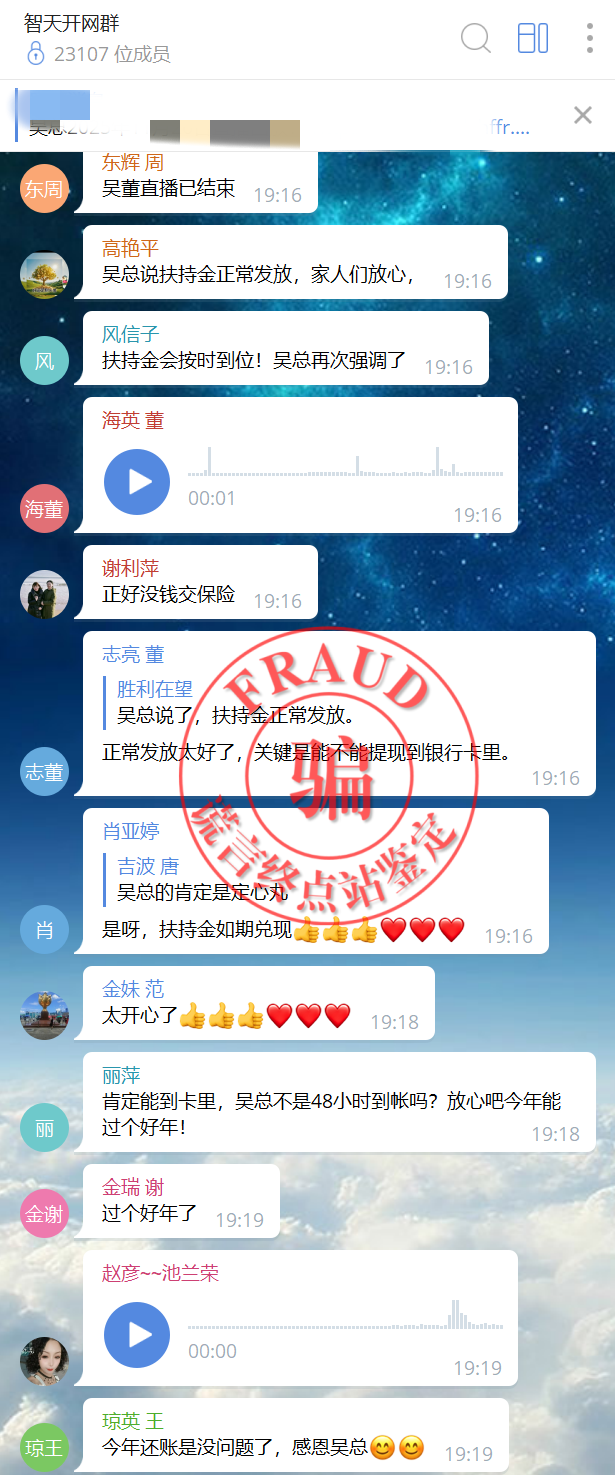Tap 琼英 王's sender name
The height and width of the screenshot is (1475, 615).
[132, 1421]
